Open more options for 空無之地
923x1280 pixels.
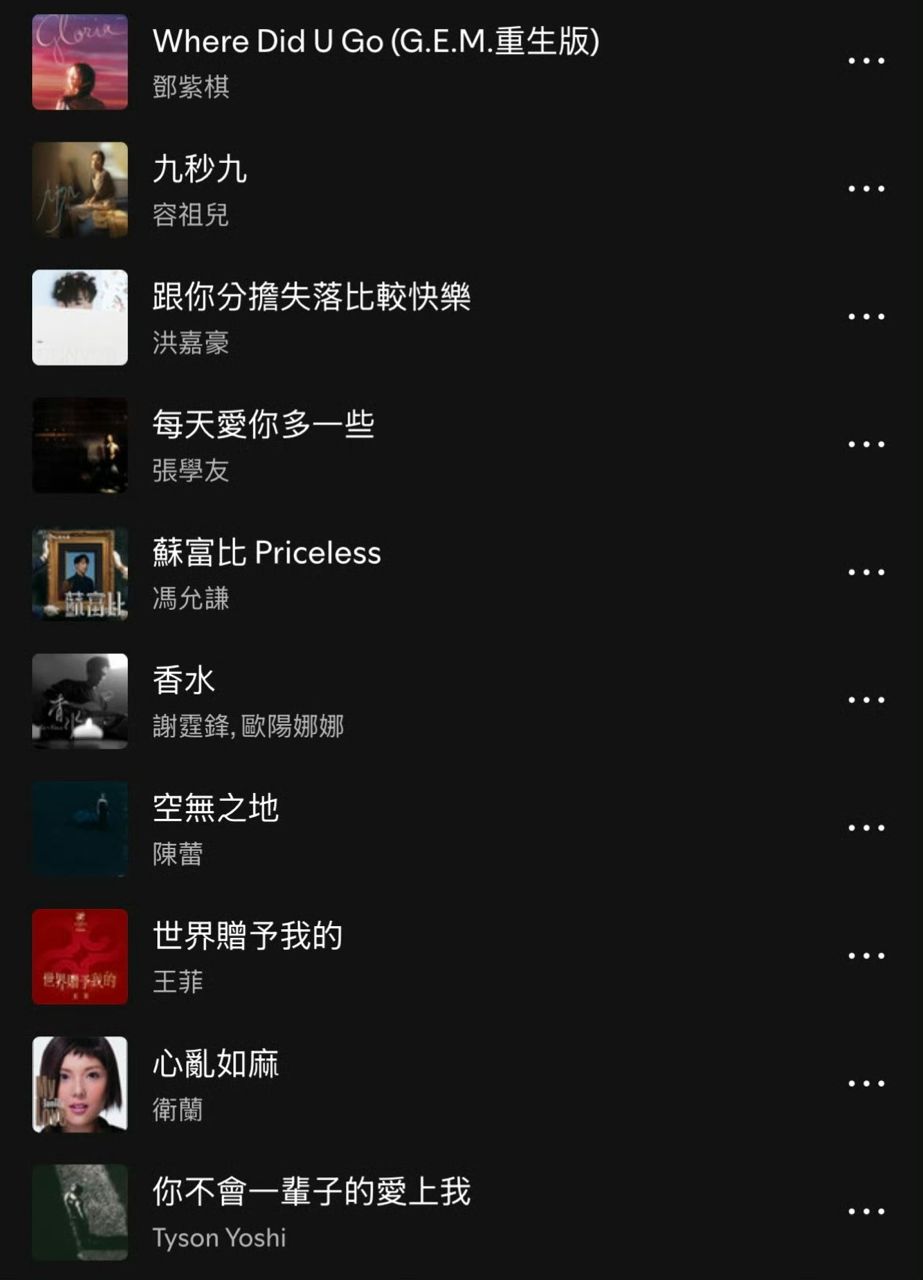[866, 829]
